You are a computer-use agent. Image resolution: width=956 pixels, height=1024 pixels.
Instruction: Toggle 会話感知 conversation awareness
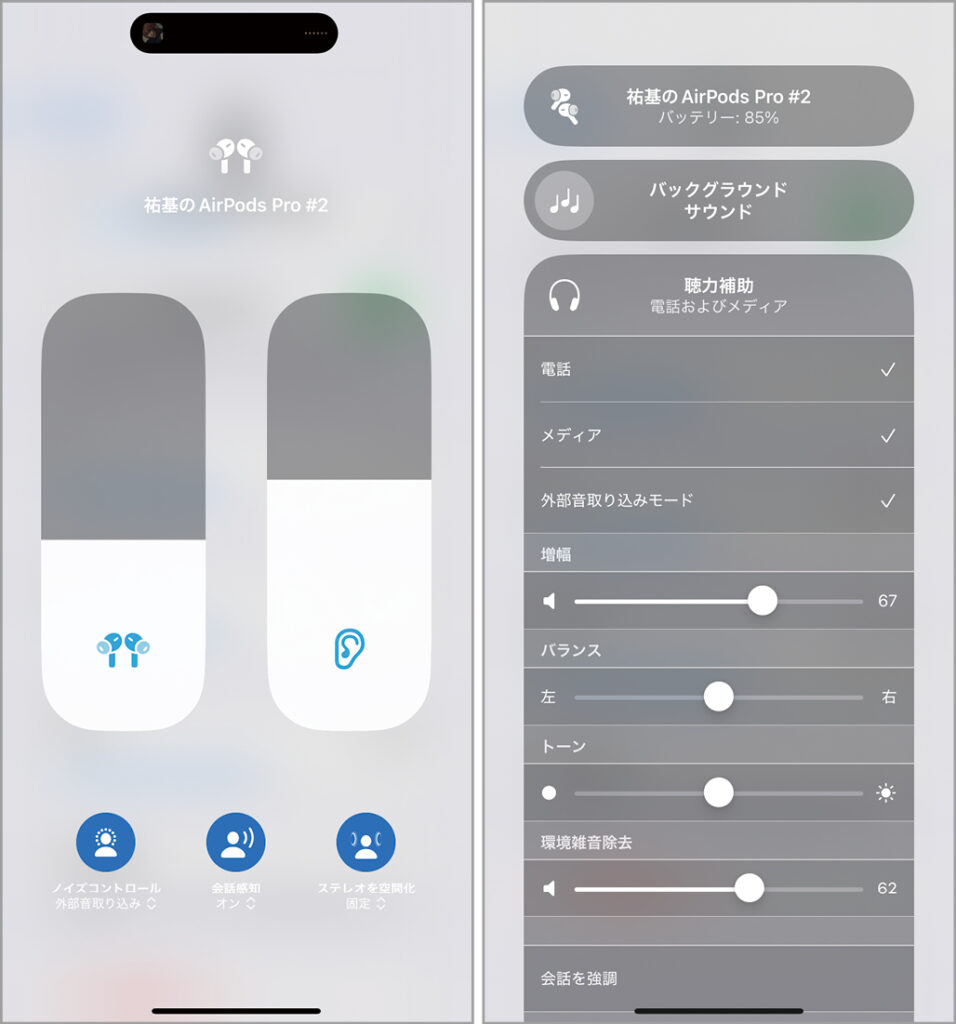tap(236, 843)
